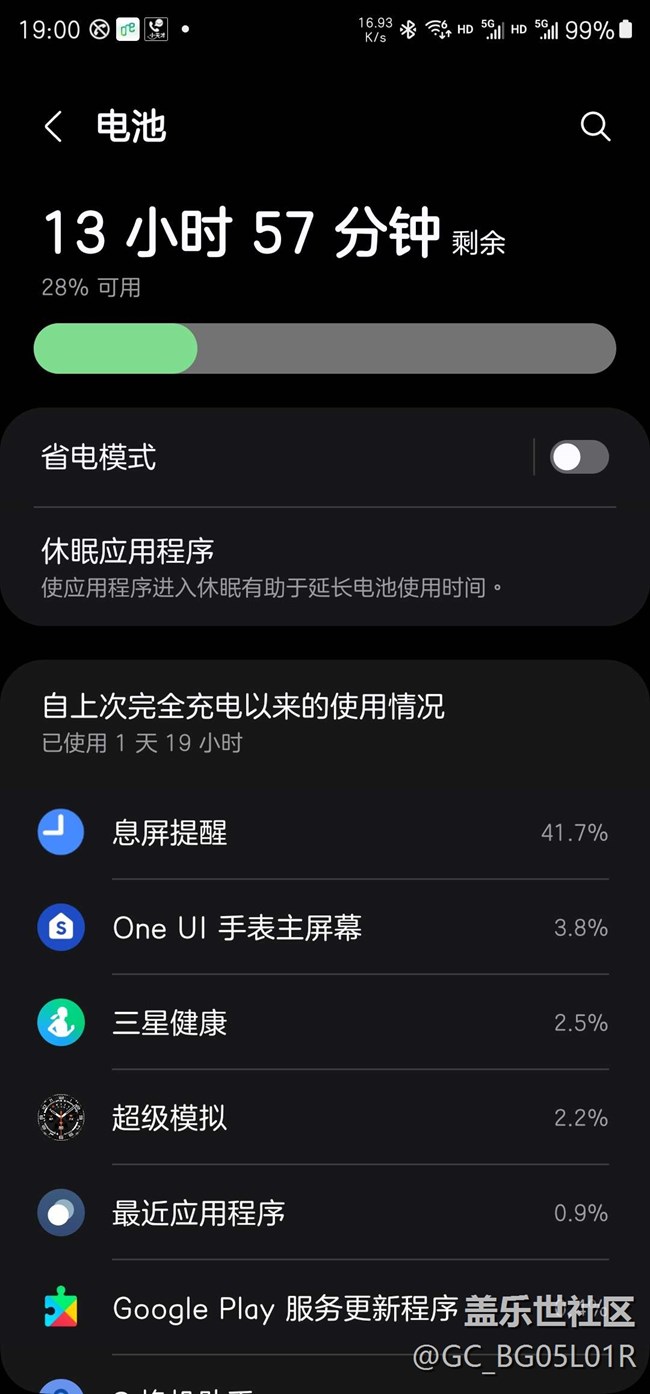View battery usage of 息屏提醒
650x1394 pixels.
coord(325,833)
